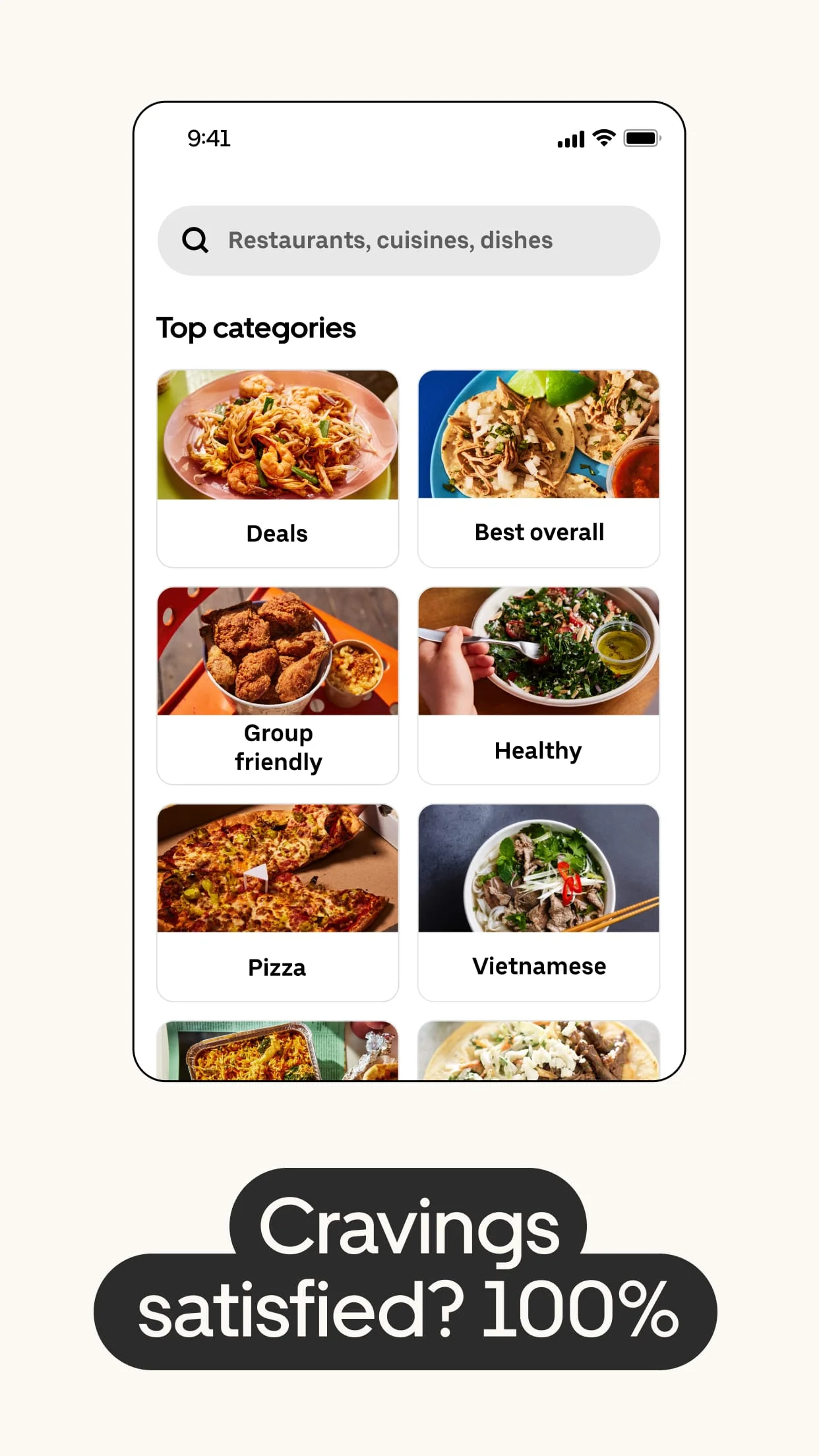Click the cellular signal bars icon
The image size is (819, 1456).
[x=570, y=139]
